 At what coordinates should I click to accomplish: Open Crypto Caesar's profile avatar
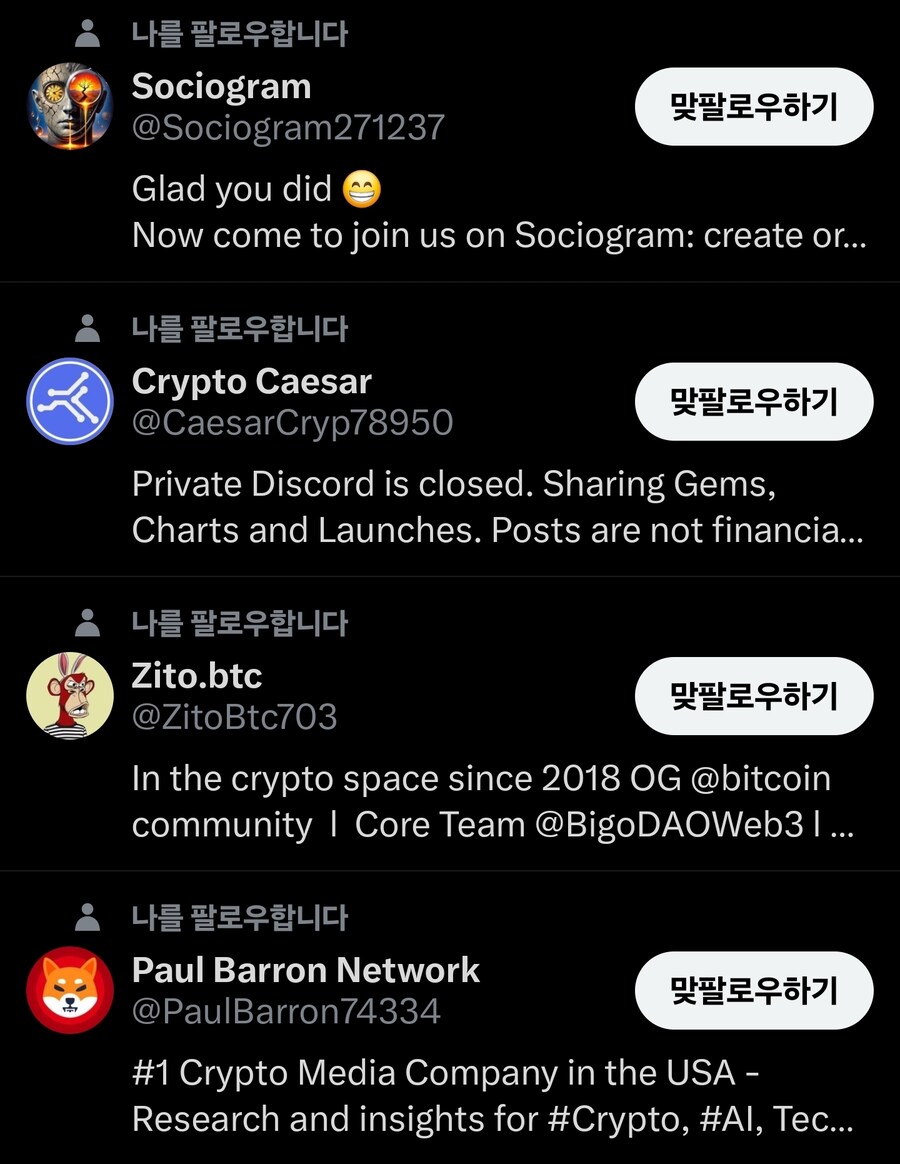[69, 401]
